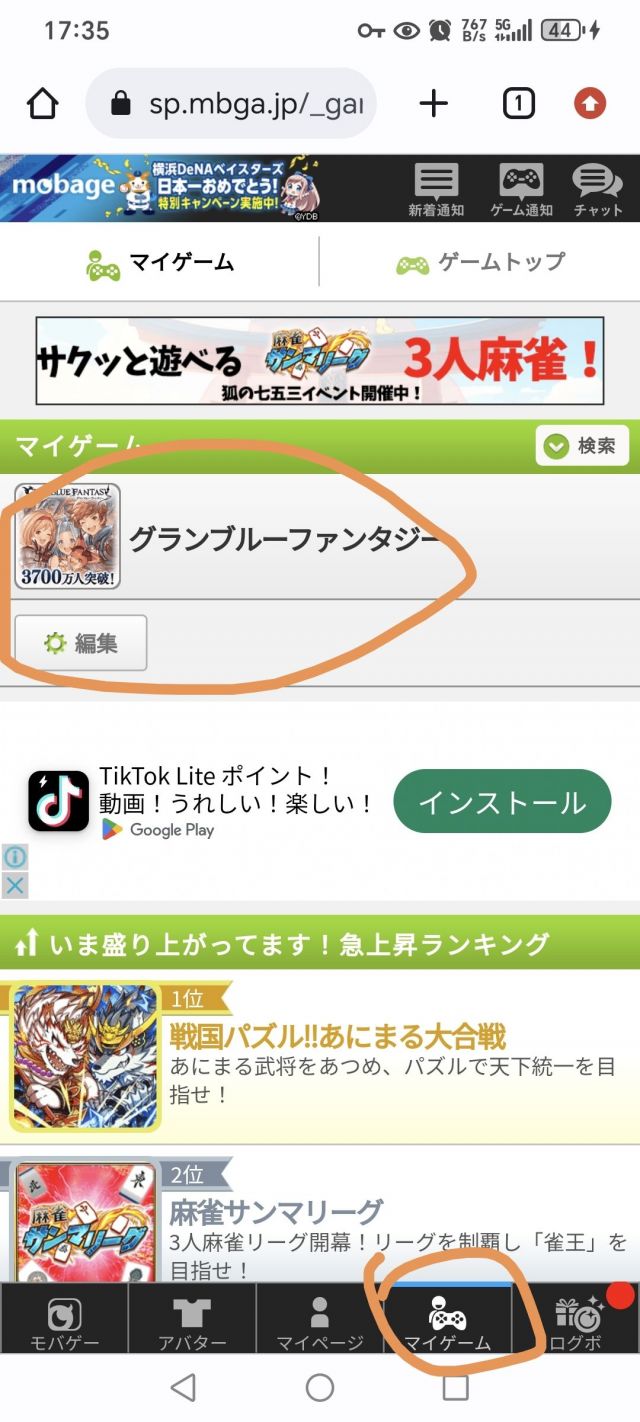Image resolution: width=640 pixels, height=1422 pixels.
Task: Open a new browser tab
Action: 433,104
